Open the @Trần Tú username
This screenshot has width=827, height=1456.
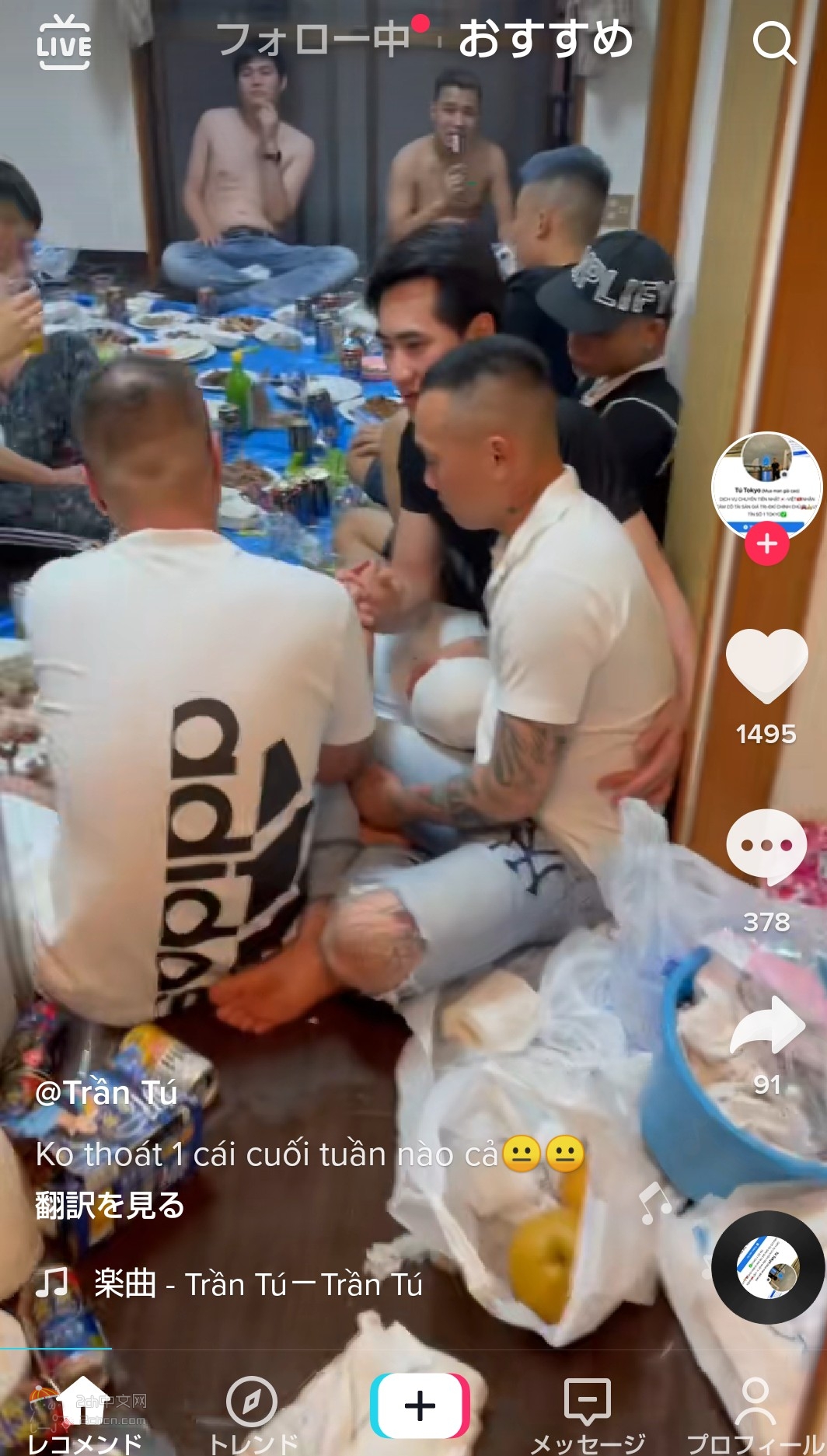pyautogui.click(x=106, y=1093)
